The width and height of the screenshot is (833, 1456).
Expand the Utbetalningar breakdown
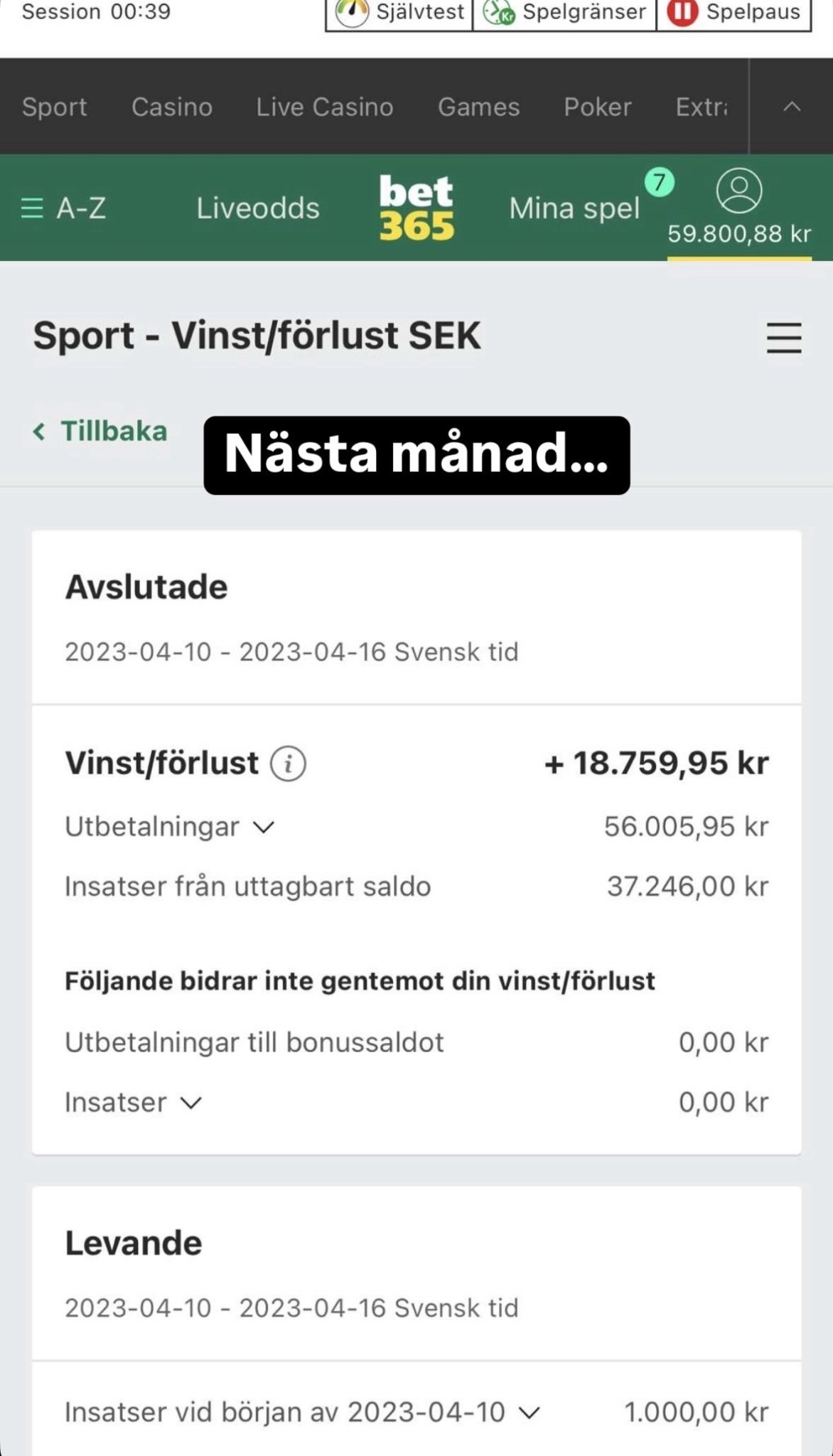[262, 827]
